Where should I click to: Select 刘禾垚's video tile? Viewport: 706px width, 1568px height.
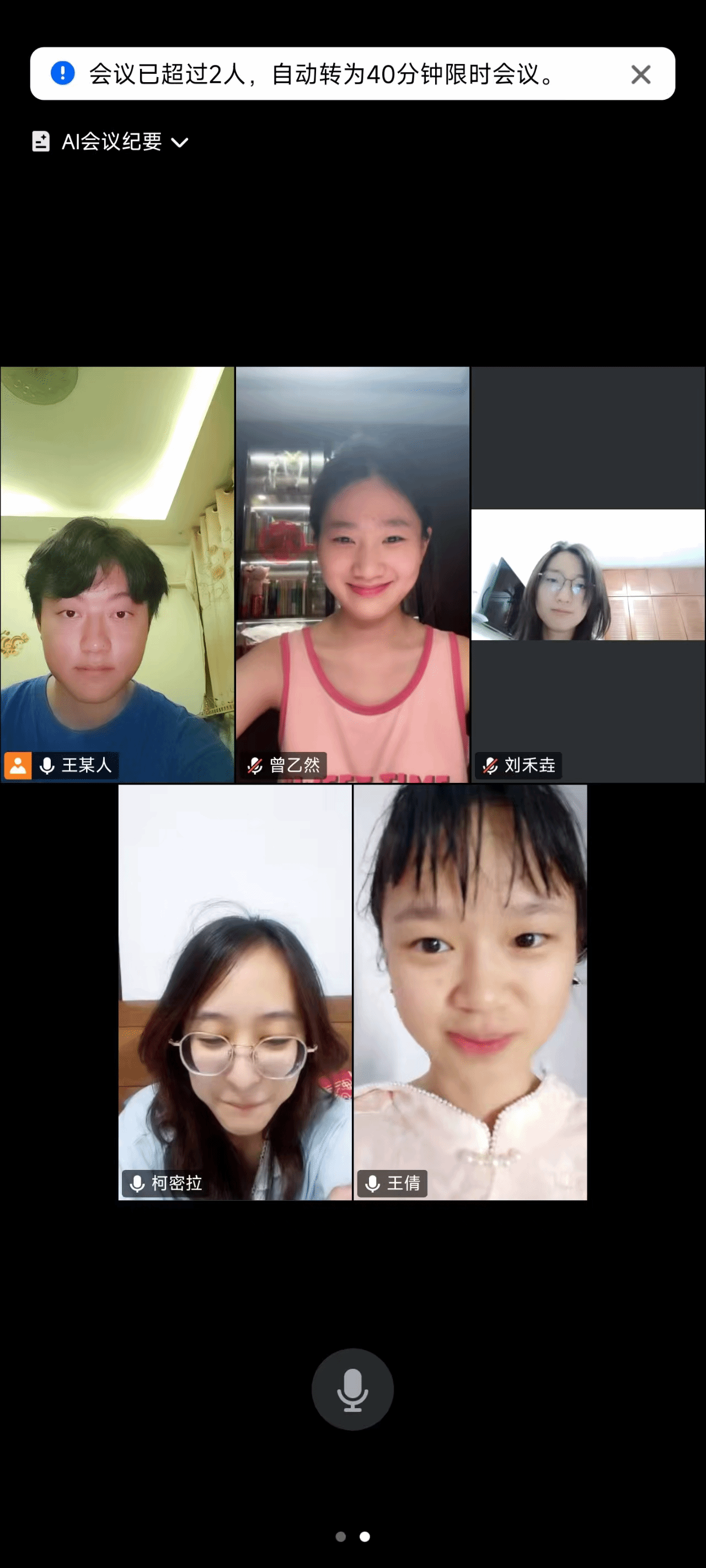pyautogui.click(x=588, y=574)
